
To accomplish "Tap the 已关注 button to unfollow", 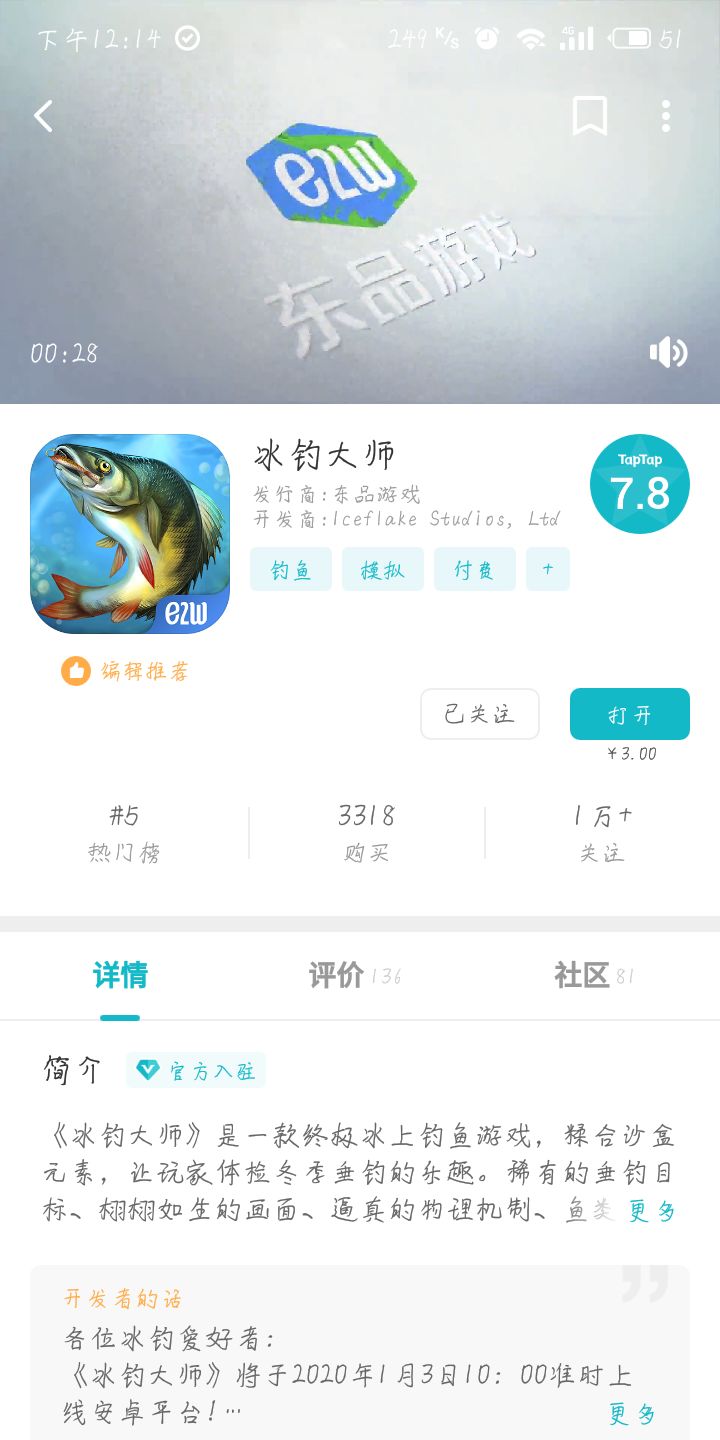I will 480,714.
